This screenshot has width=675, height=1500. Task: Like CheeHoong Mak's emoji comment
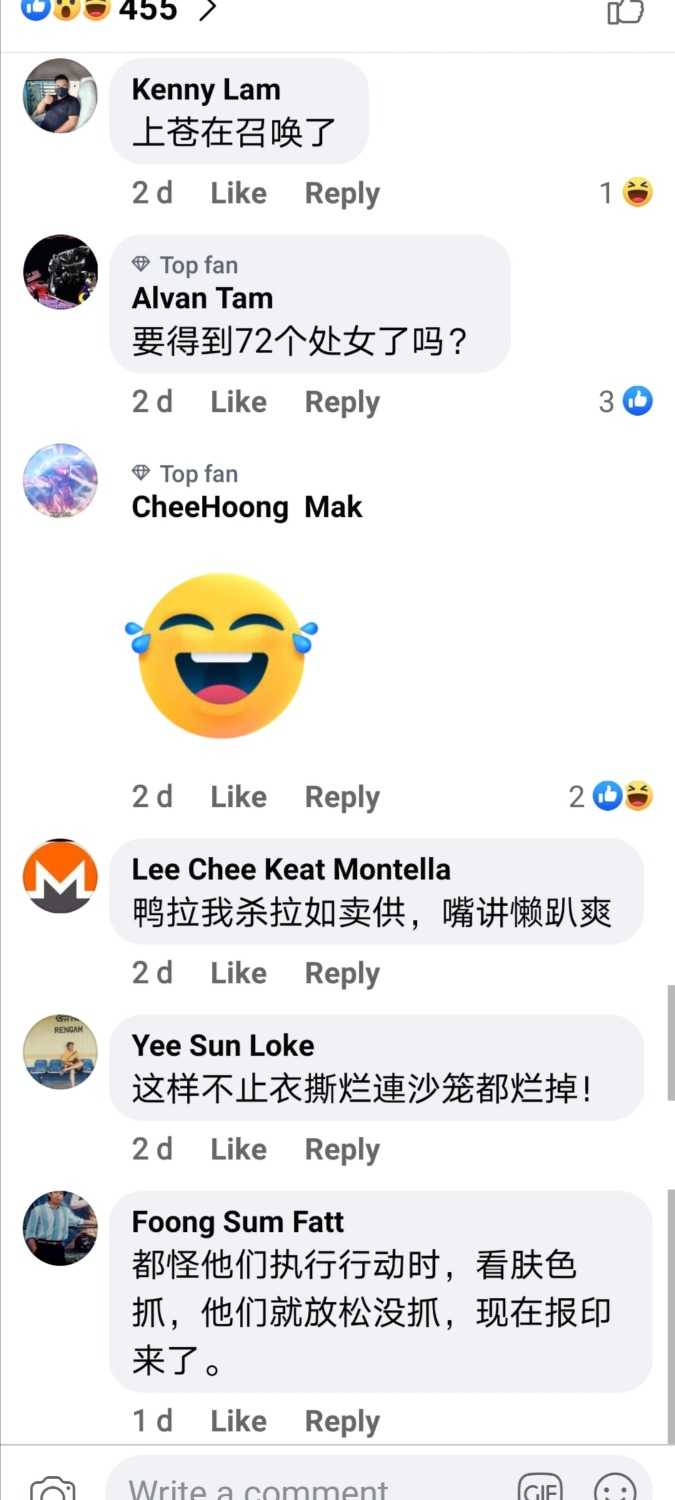pyautogui.click(x=238, y=797)
